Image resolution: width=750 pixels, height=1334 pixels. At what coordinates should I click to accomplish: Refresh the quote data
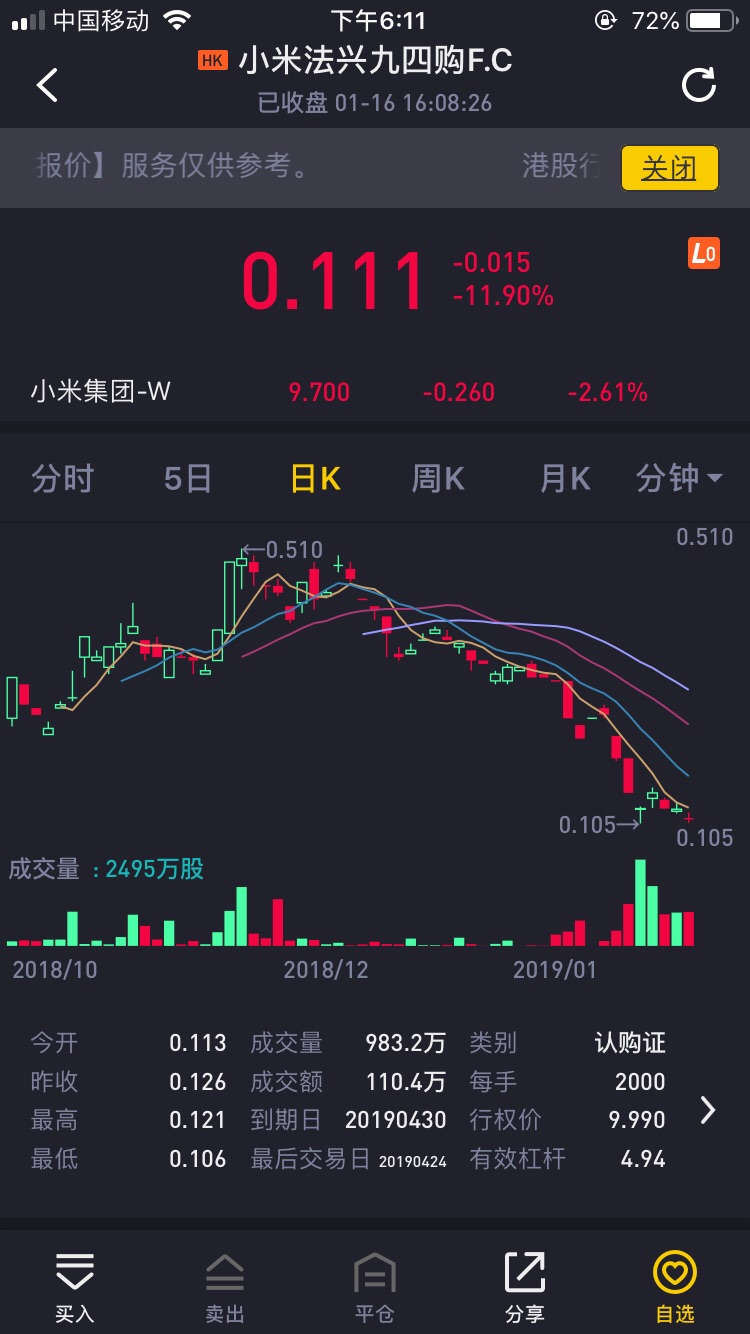coord(699,85)
